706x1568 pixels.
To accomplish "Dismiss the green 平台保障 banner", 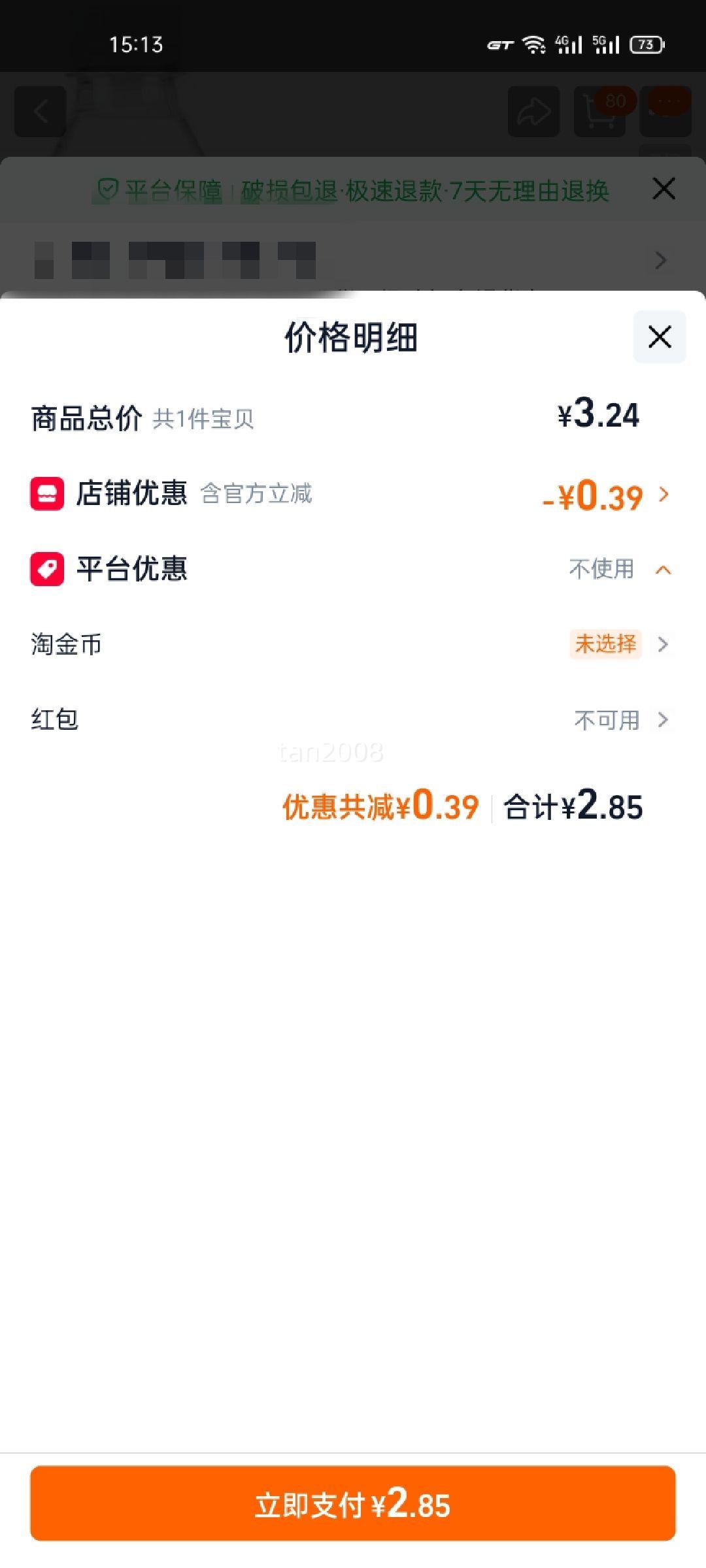I will coord(664,189).
